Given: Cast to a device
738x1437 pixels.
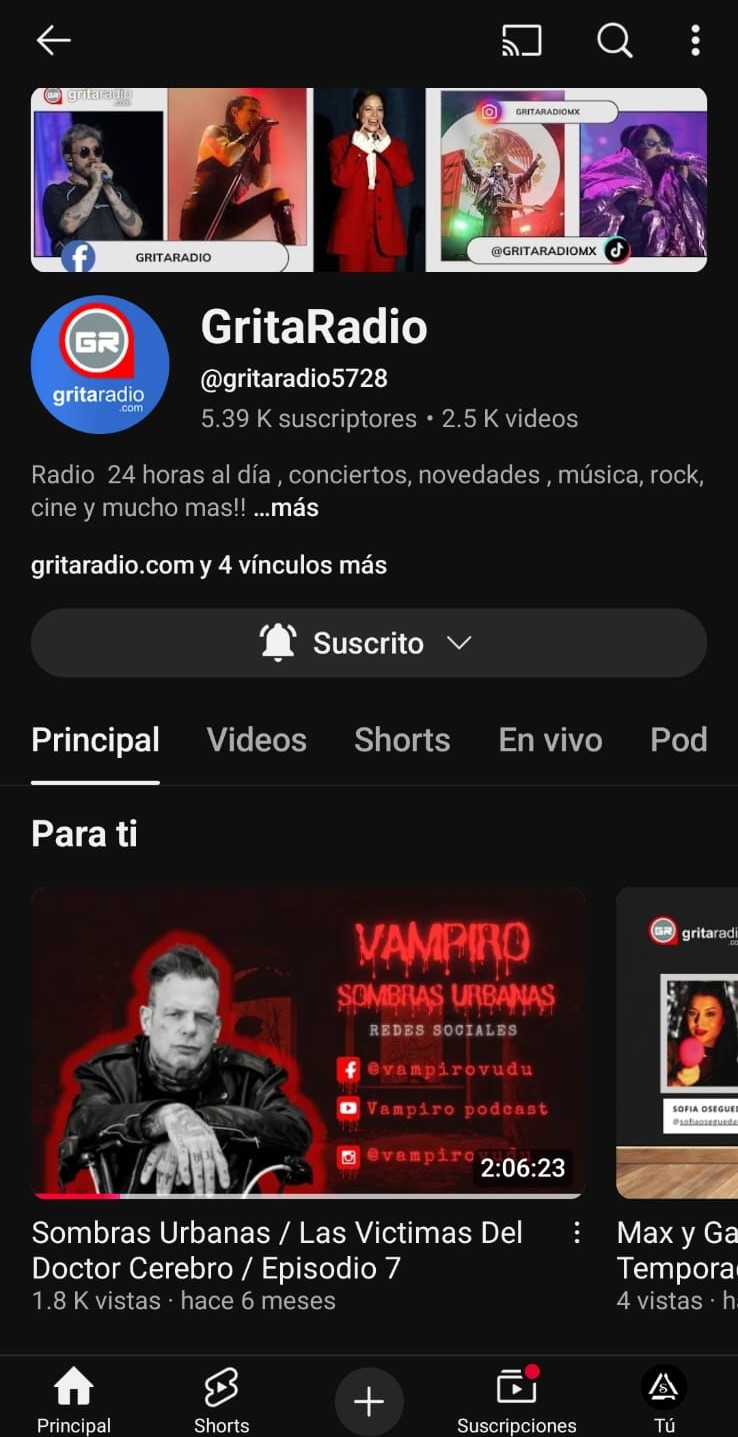Looking at the screenshot, I should pyautogui.click(x=521, y=40).
